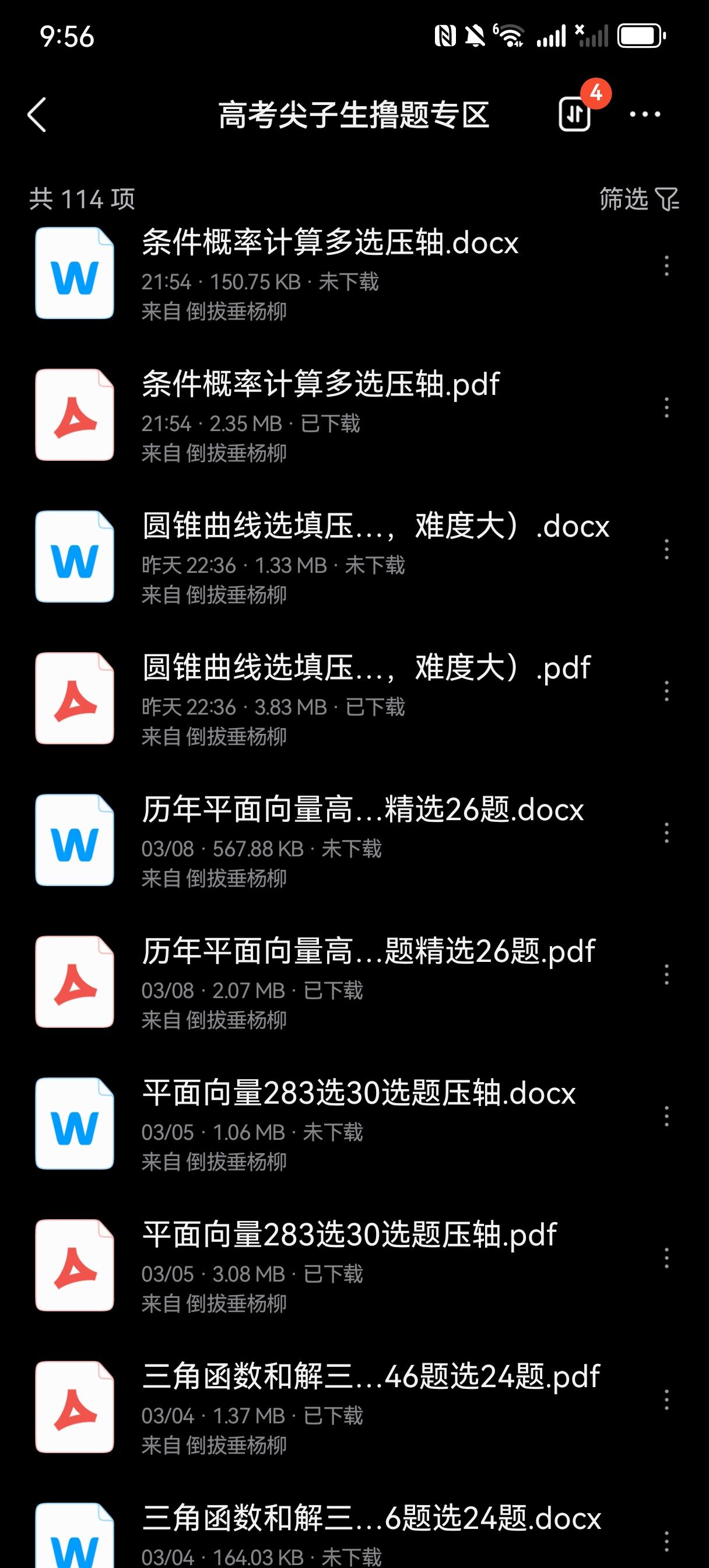Open 历年平面向量高…精选26题.docx

(362, 810)
